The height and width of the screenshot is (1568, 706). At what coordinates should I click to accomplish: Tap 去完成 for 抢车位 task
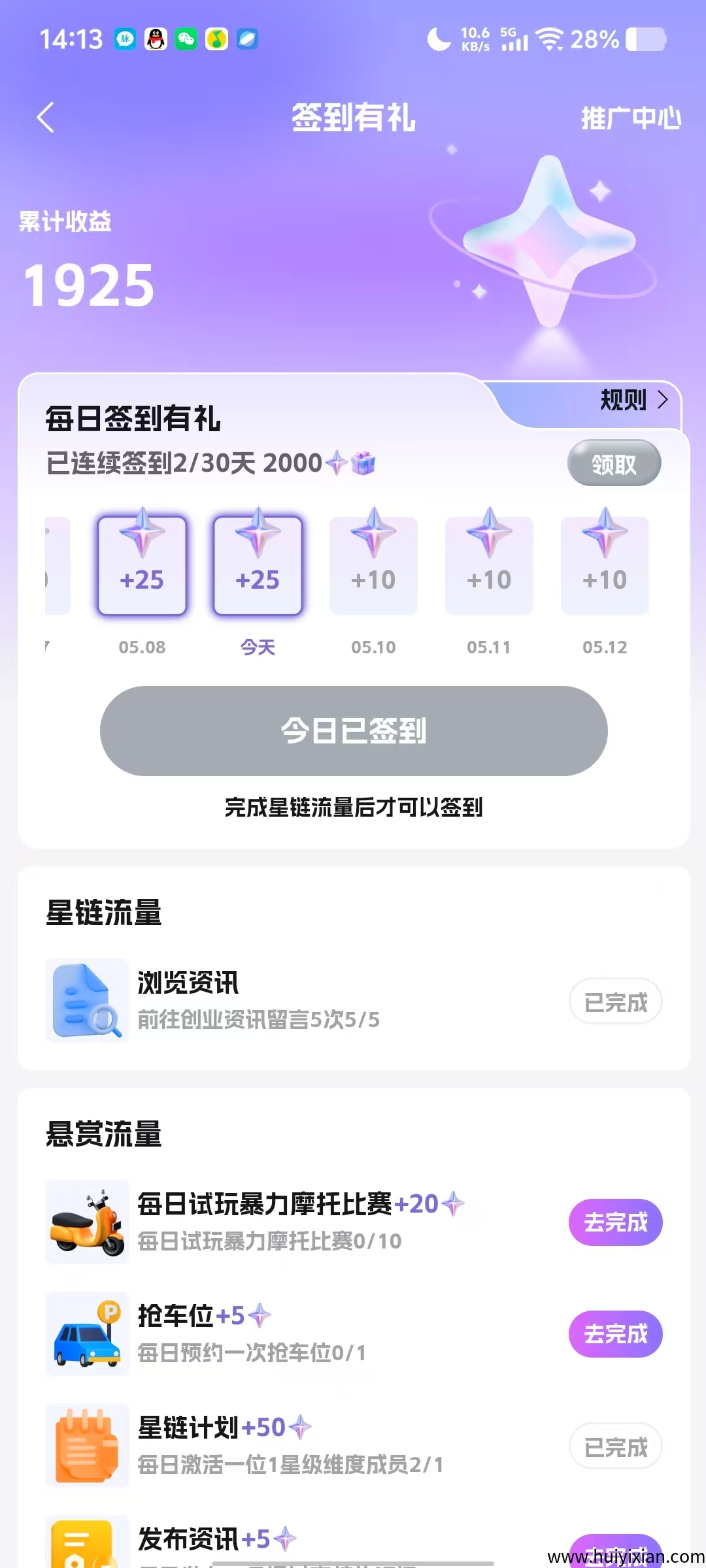point(615,1334)
